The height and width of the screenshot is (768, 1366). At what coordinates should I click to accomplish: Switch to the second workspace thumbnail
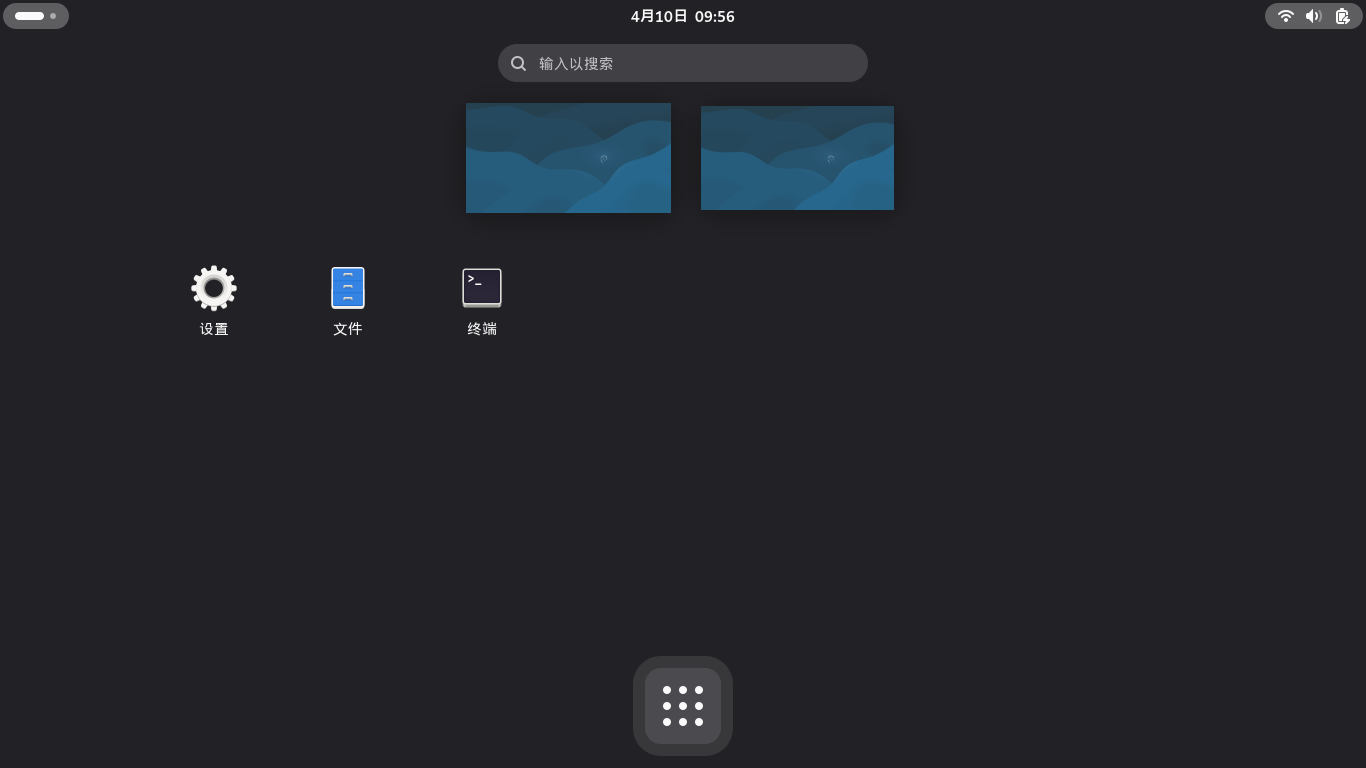click(x=797, y=158)
